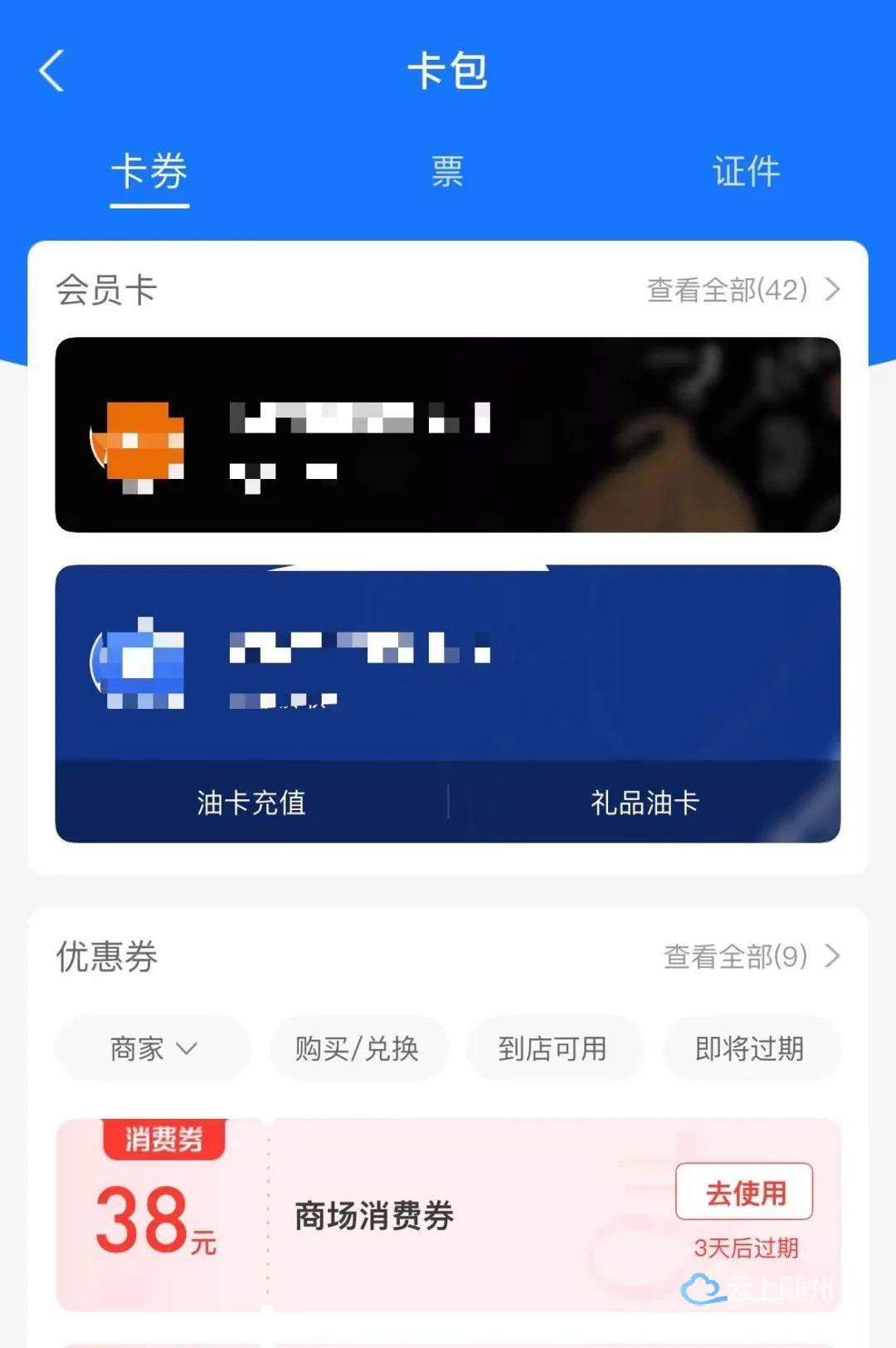
Task: Toggle the 购买/兑换 filter
Action: coord(359,1048)
